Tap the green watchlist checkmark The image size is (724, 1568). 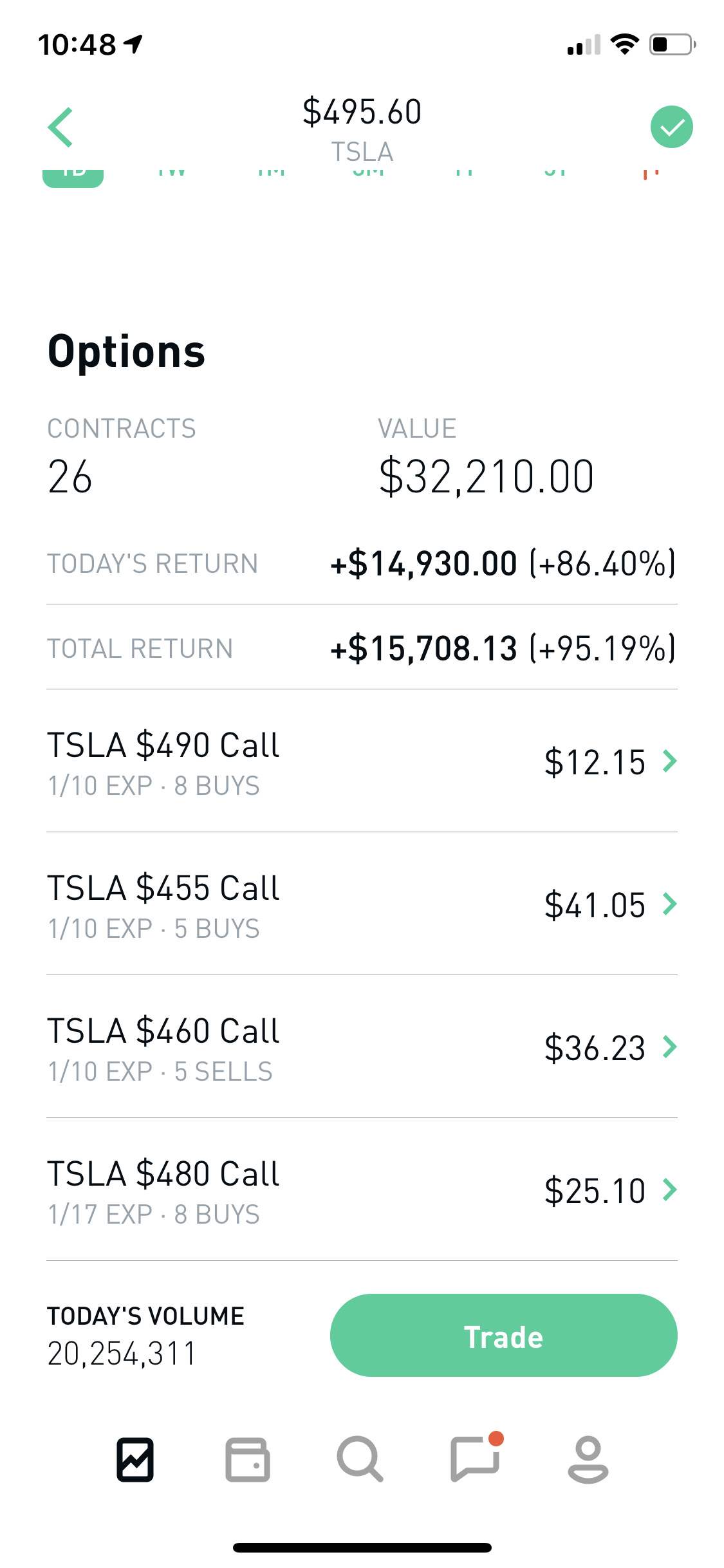click(671, 127)
